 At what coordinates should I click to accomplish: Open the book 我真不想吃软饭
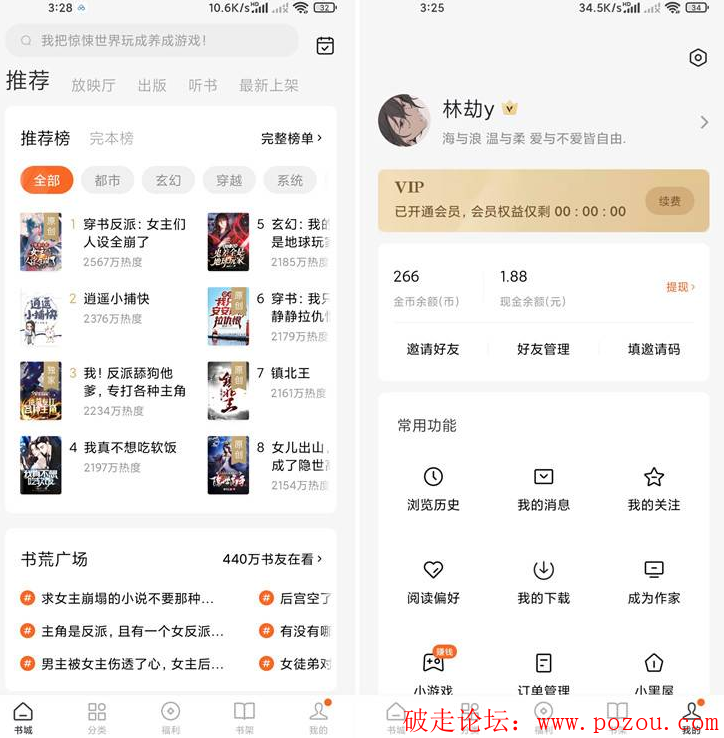coord(129,448)
